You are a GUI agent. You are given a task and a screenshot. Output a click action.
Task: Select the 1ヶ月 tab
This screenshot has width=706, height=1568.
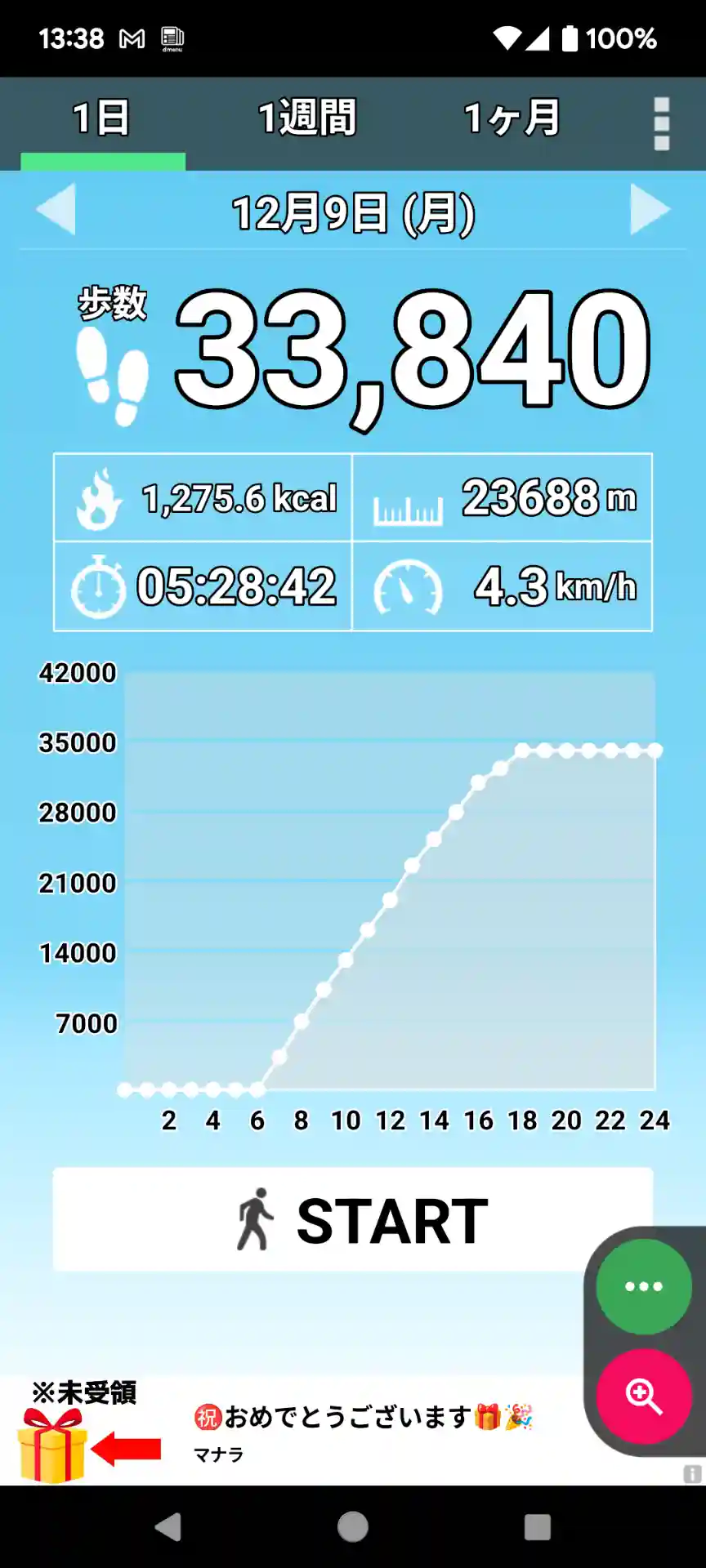pos(512,119)
